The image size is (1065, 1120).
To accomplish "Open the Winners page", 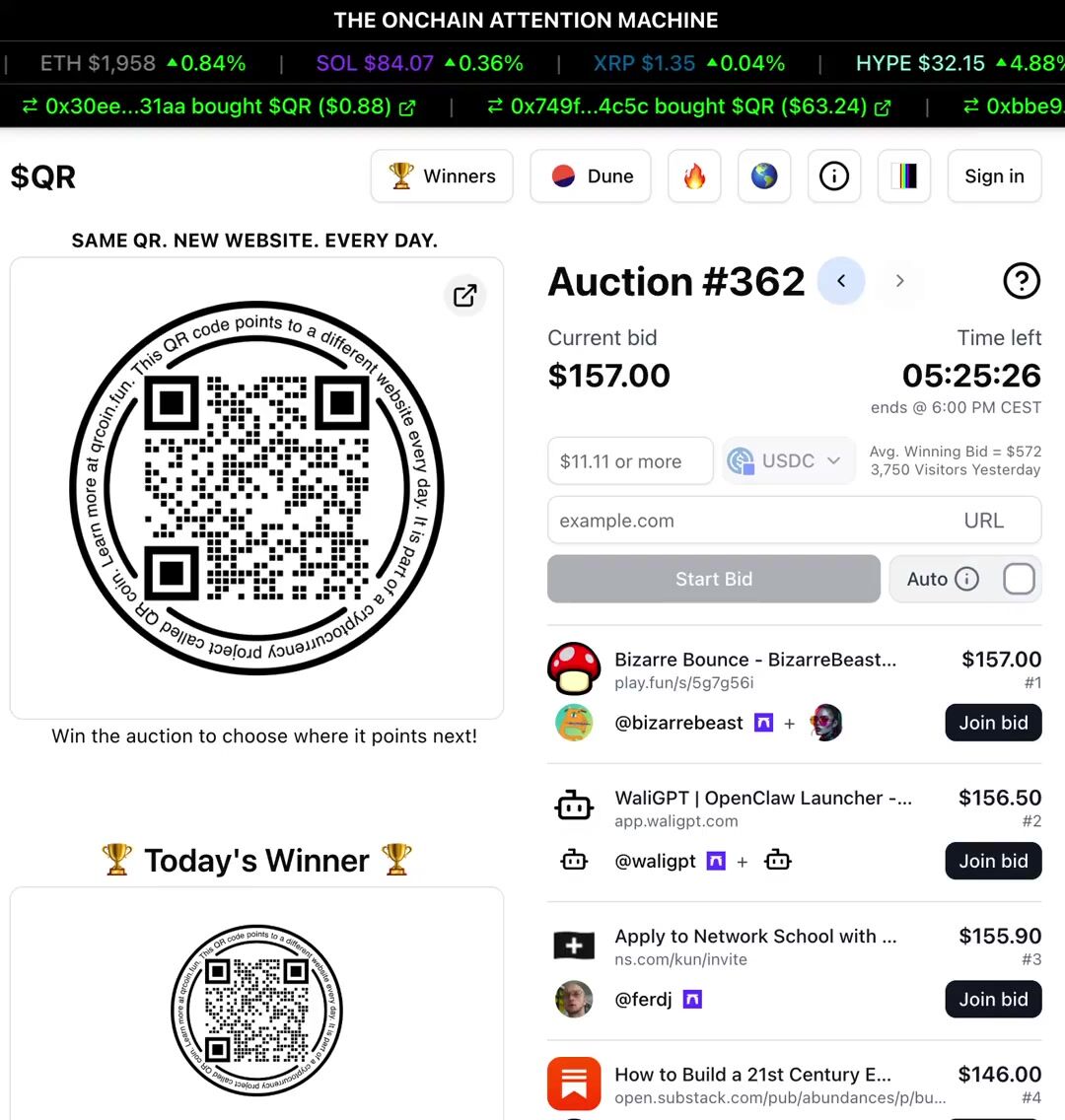I will [442, 176].
